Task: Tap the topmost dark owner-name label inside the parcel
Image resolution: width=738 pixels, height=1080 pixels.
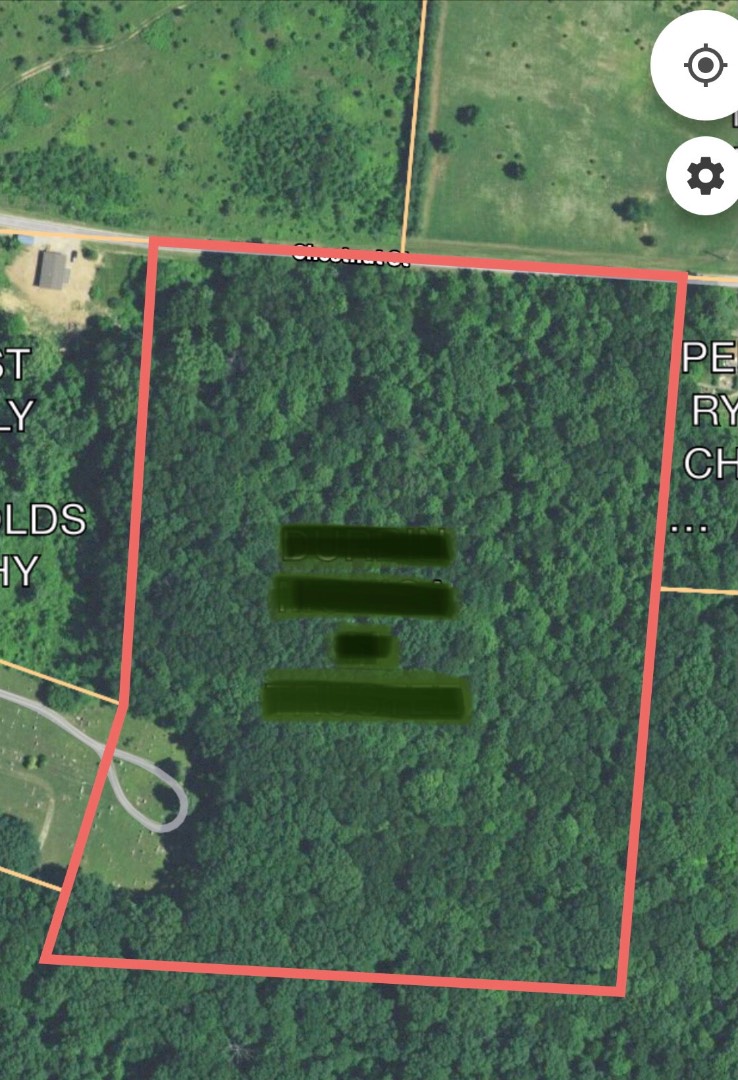Action: pos(370,545)
